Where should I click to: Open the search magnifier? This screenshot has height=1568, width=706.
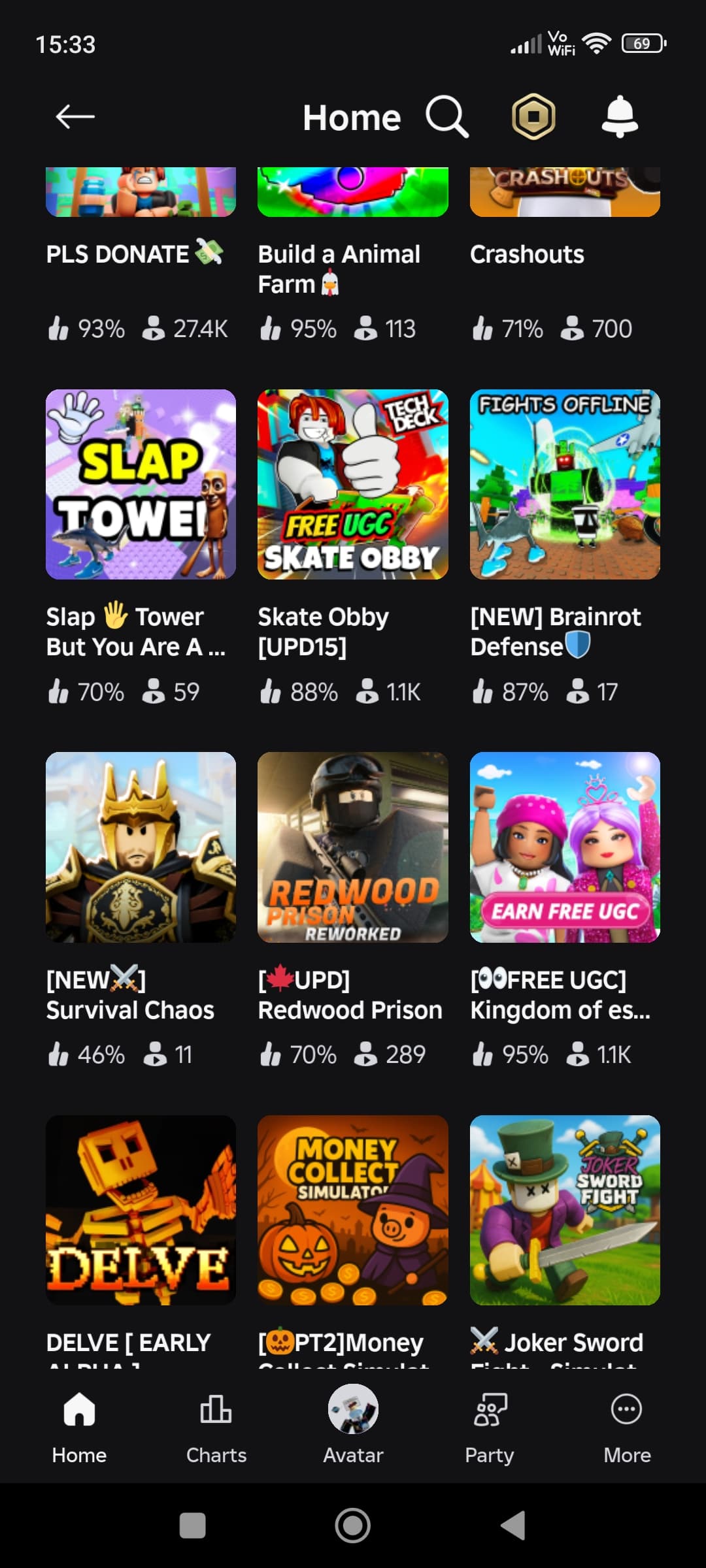coord(447,118)
